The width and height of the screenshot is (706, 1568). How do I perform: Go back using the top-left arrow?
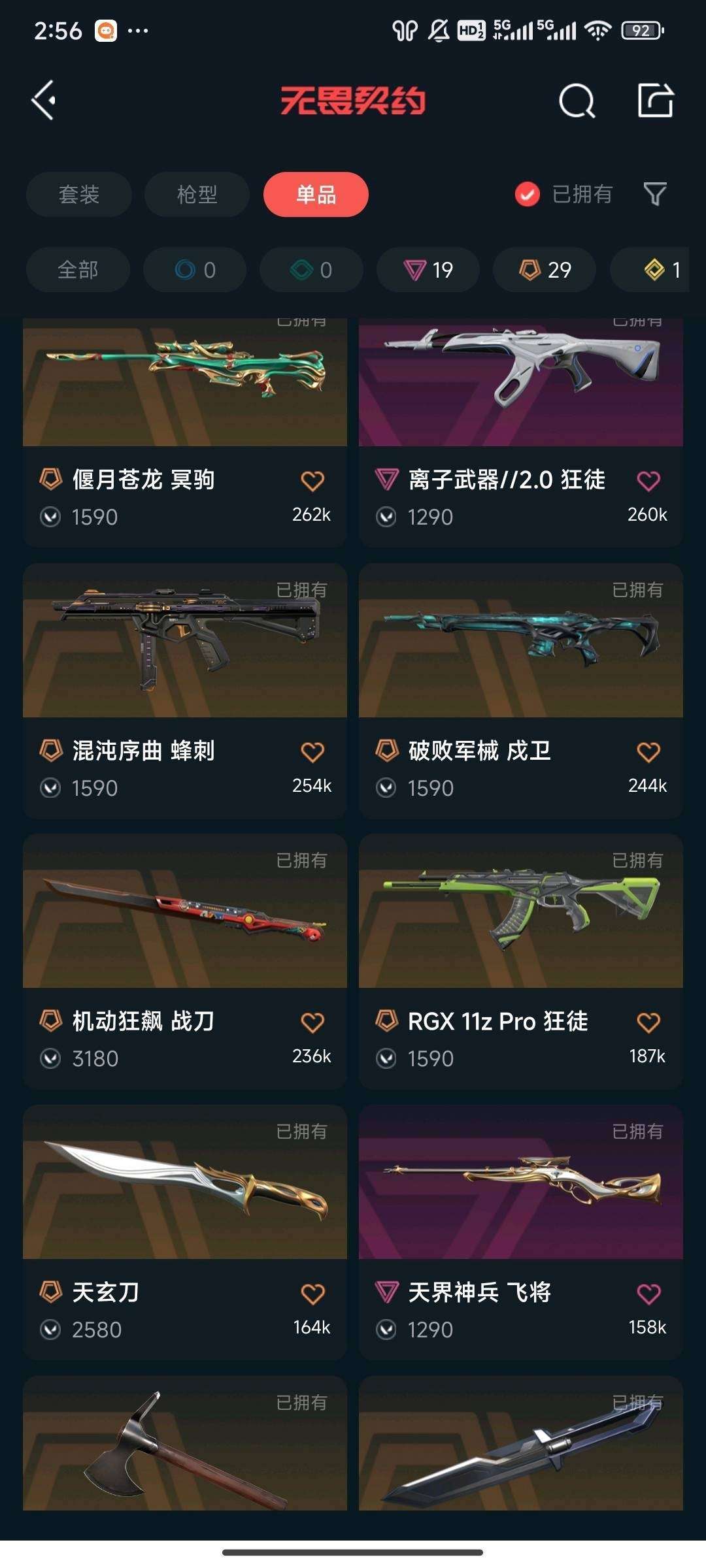tap(44, 101)
